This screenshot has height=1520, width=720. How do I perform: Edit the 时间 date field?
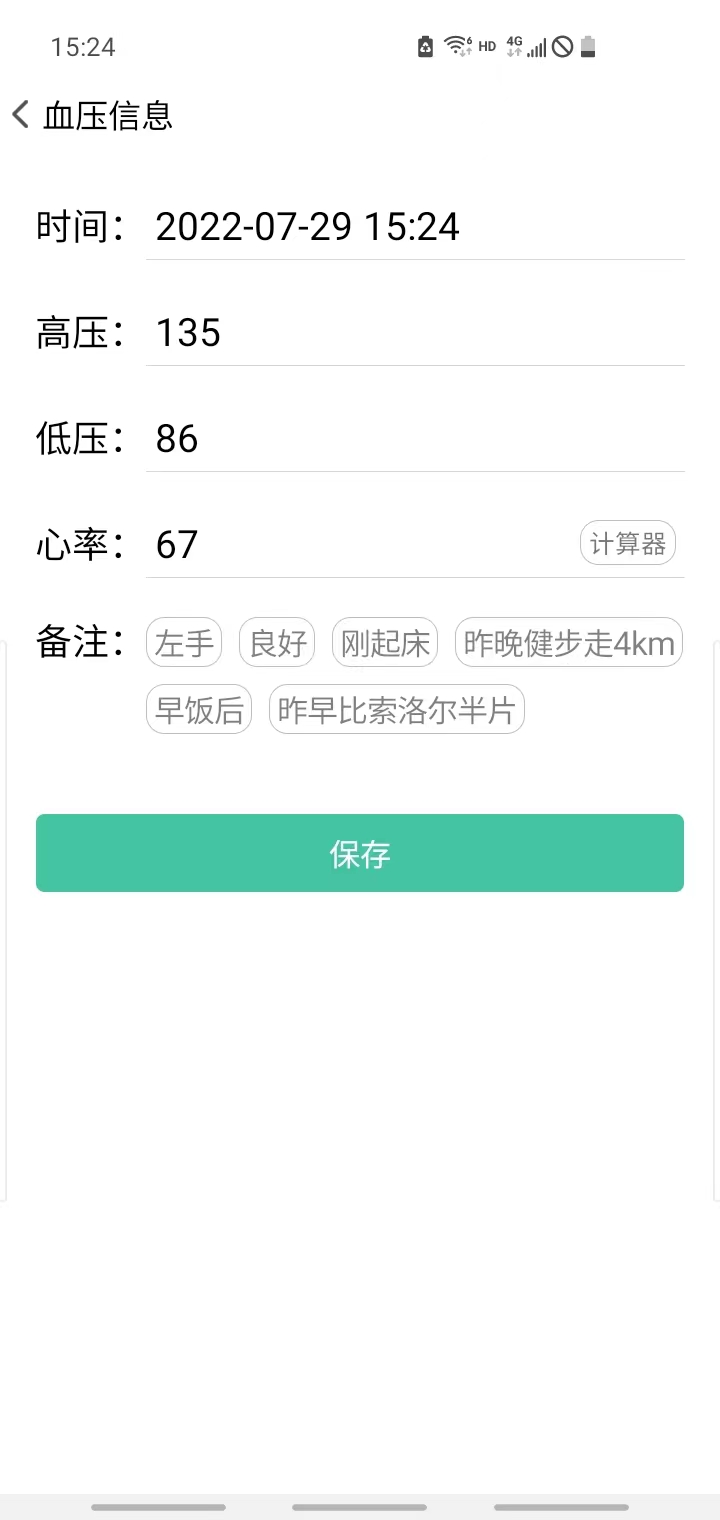(x=415, y=227)
